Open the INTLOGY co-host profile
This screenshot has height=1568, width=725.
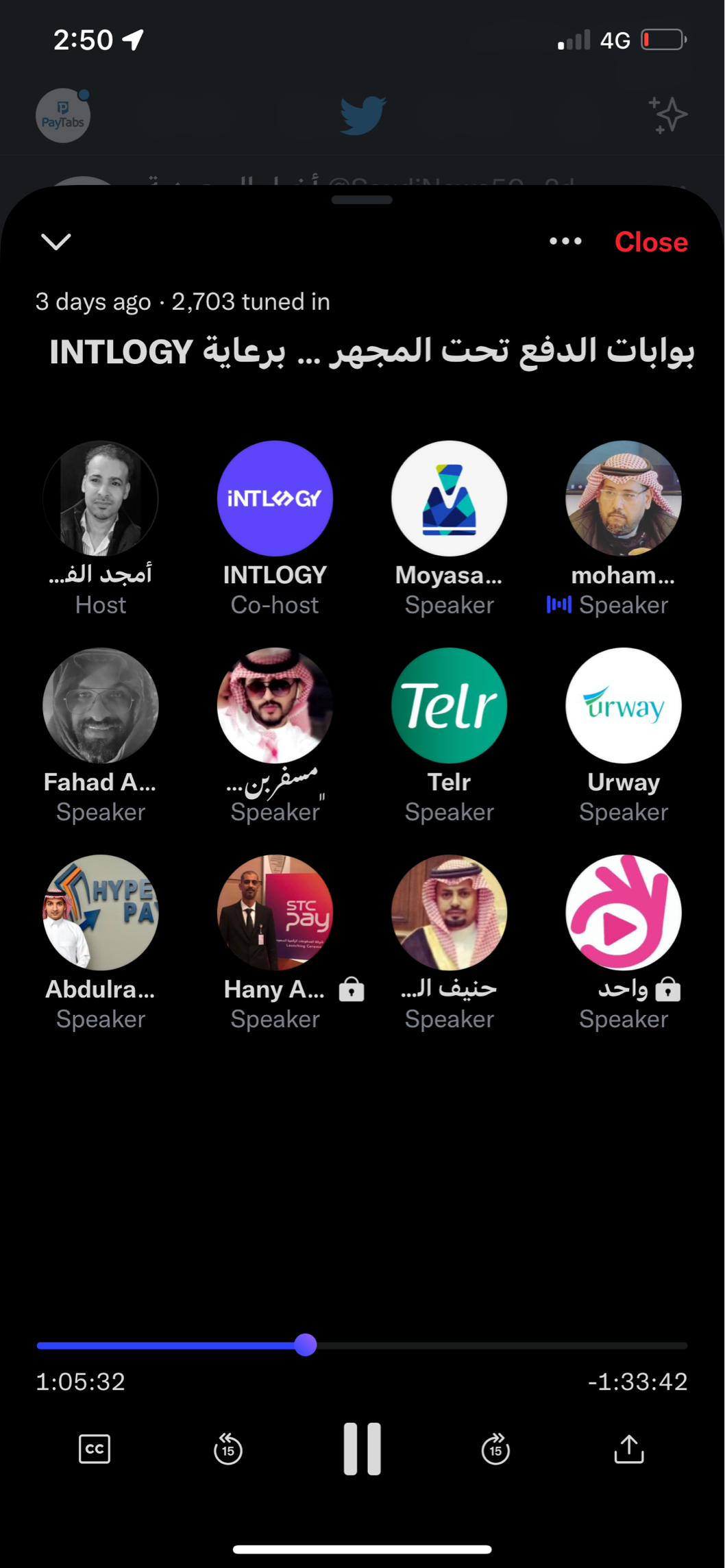point(275,499)
